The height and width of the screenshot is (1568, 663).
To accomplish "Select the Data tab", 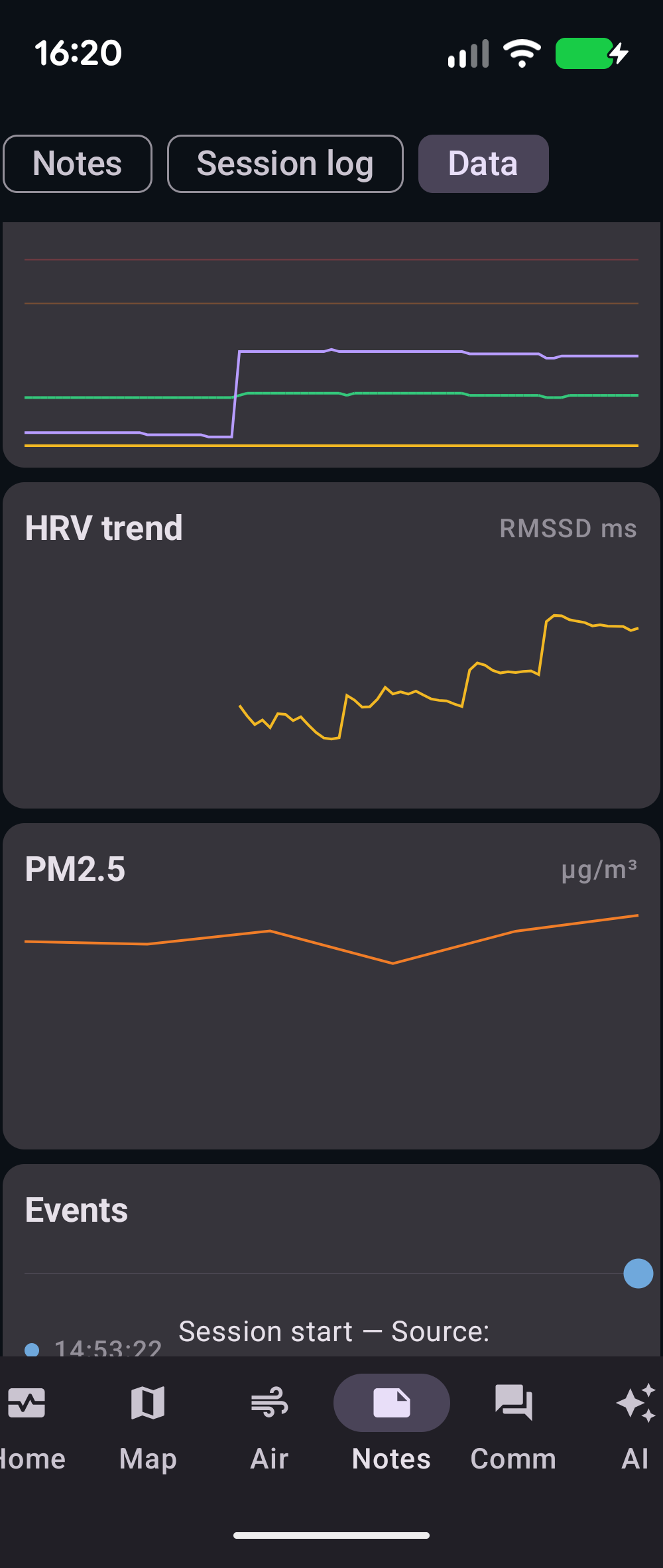I will click(x=483, y=164).
